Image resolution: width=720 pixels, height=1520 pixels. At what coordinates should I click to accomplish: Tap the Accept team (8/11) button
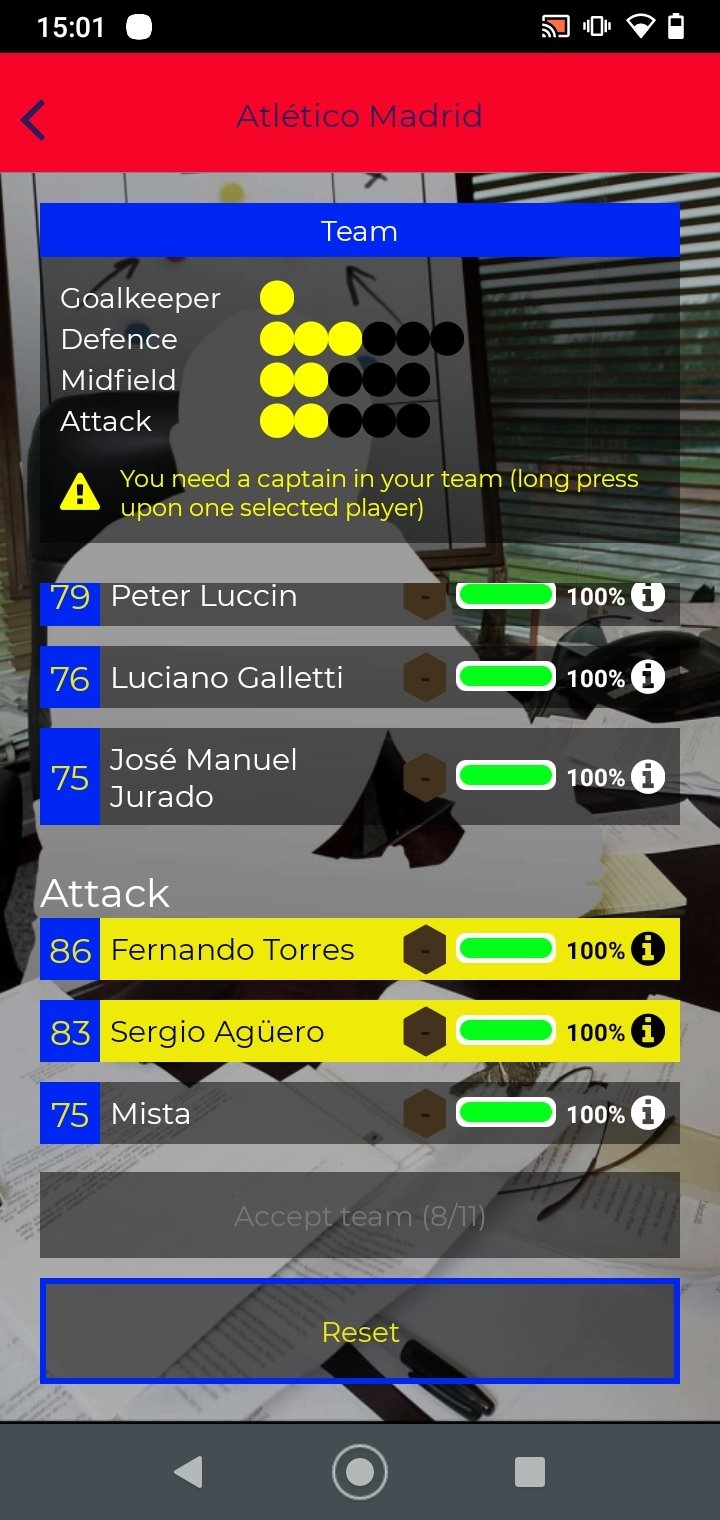click(360, 1215)
